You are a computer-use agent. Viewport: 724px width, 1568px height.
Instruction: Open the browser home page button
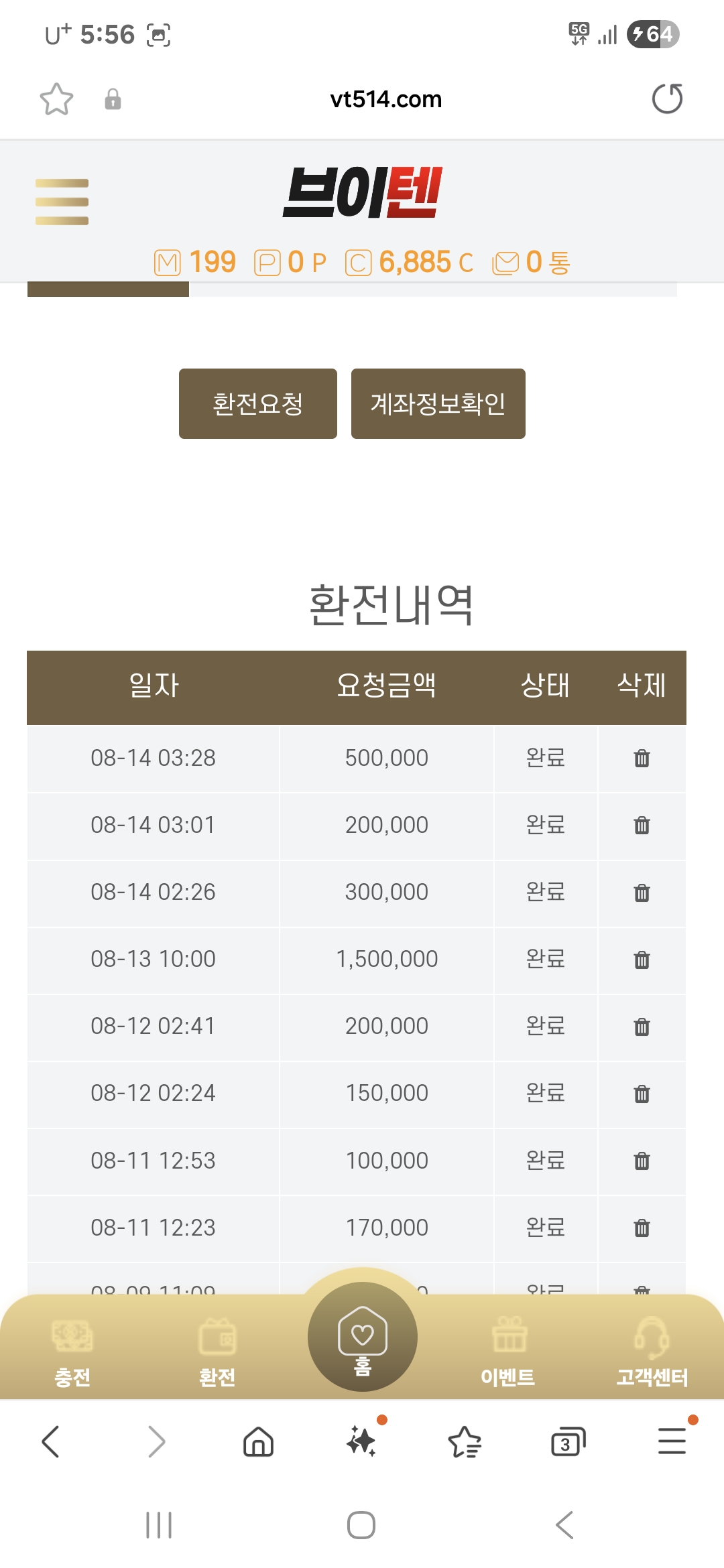point(258,1441)
